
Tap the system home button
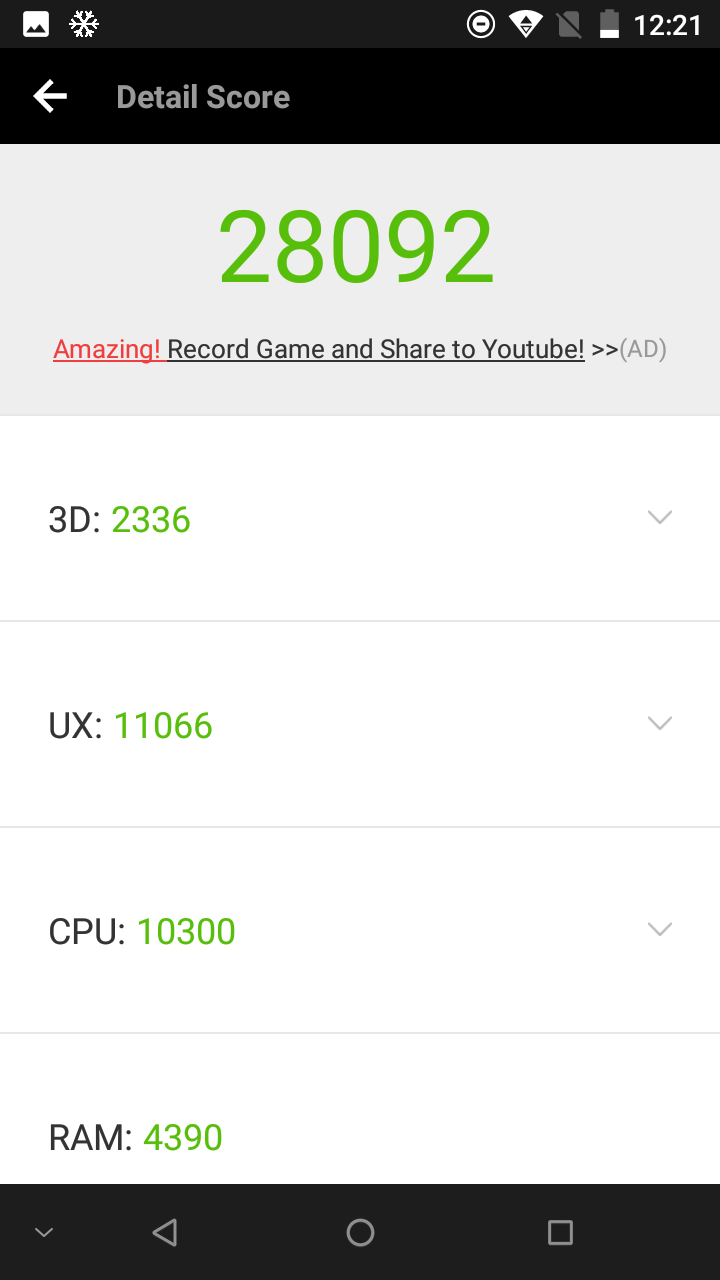(360, 1232)
